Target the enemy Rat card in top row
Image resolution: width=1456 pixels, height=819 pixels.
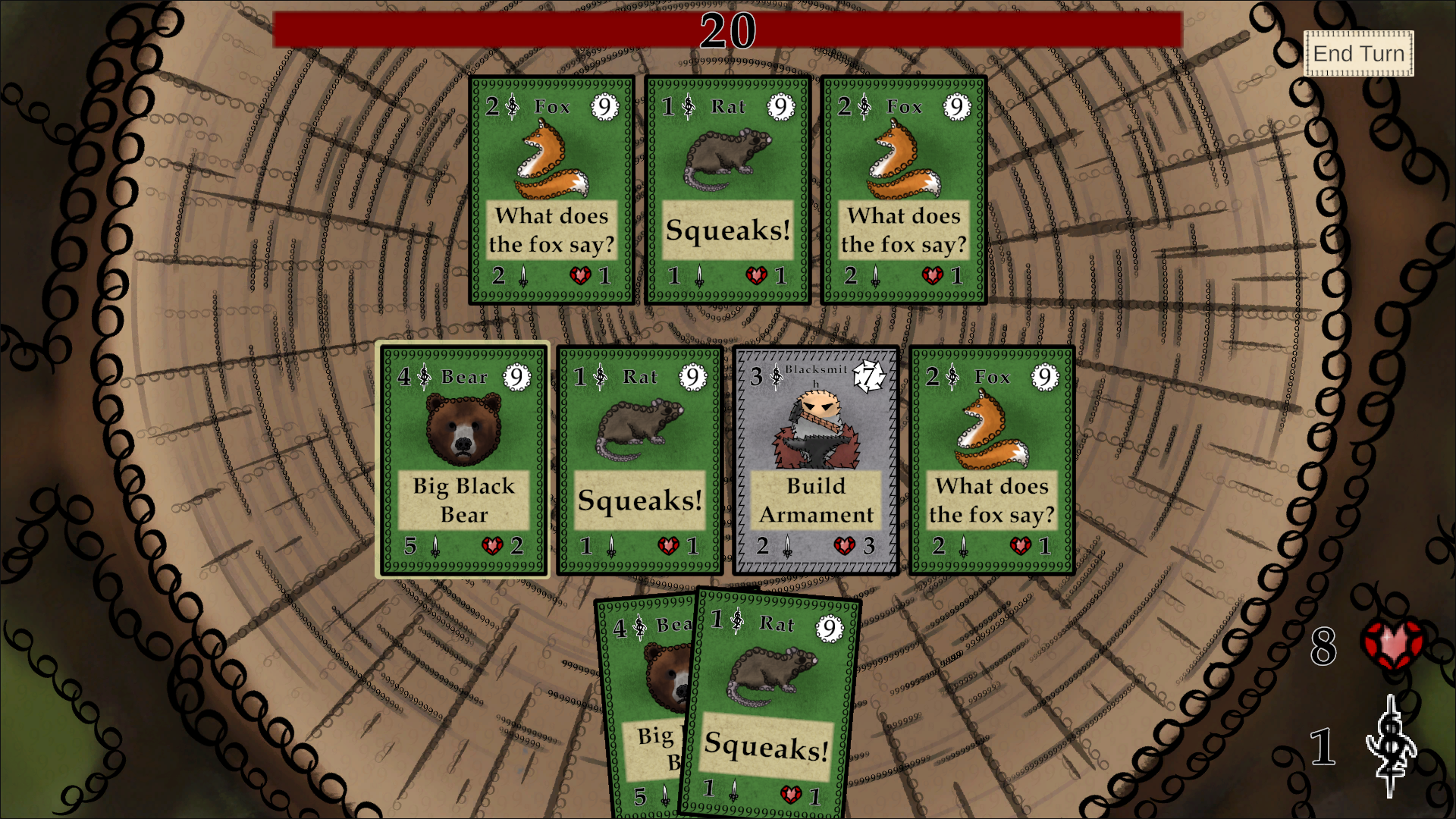(727, 190)
